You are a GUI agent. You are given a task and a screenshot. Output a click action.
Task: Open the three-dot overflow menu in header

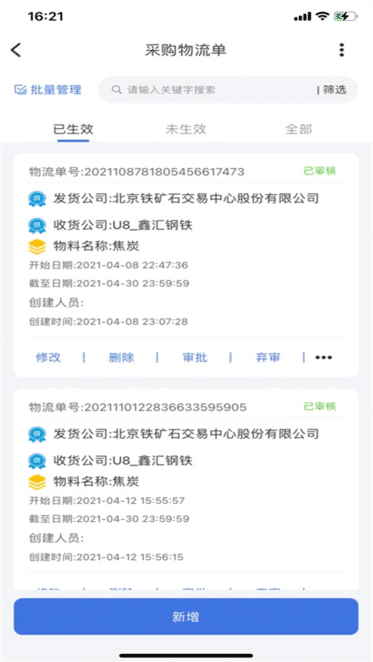pos(341,50)
